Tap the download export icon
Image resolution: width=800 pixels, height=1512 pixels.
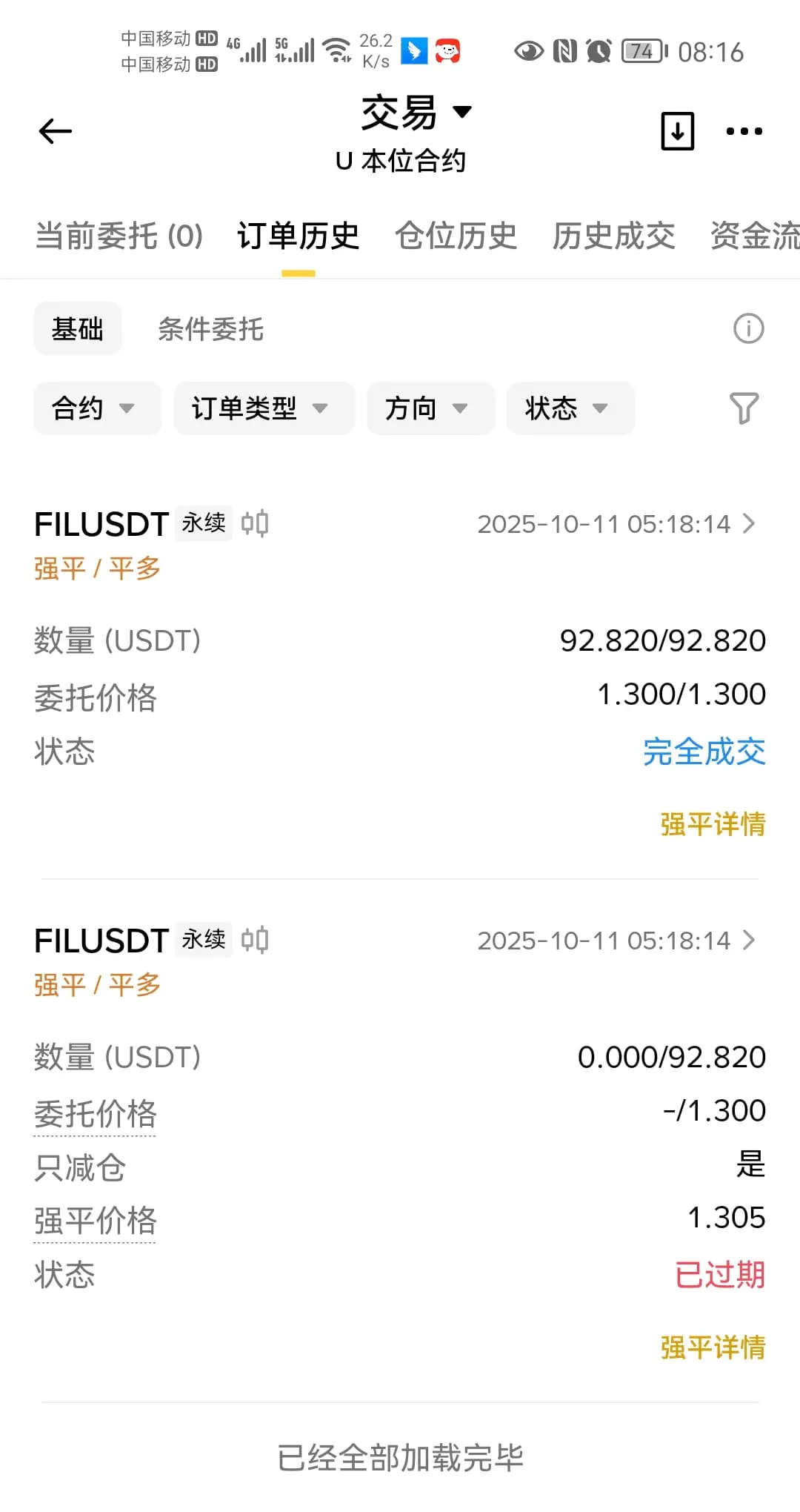[677, 131]
